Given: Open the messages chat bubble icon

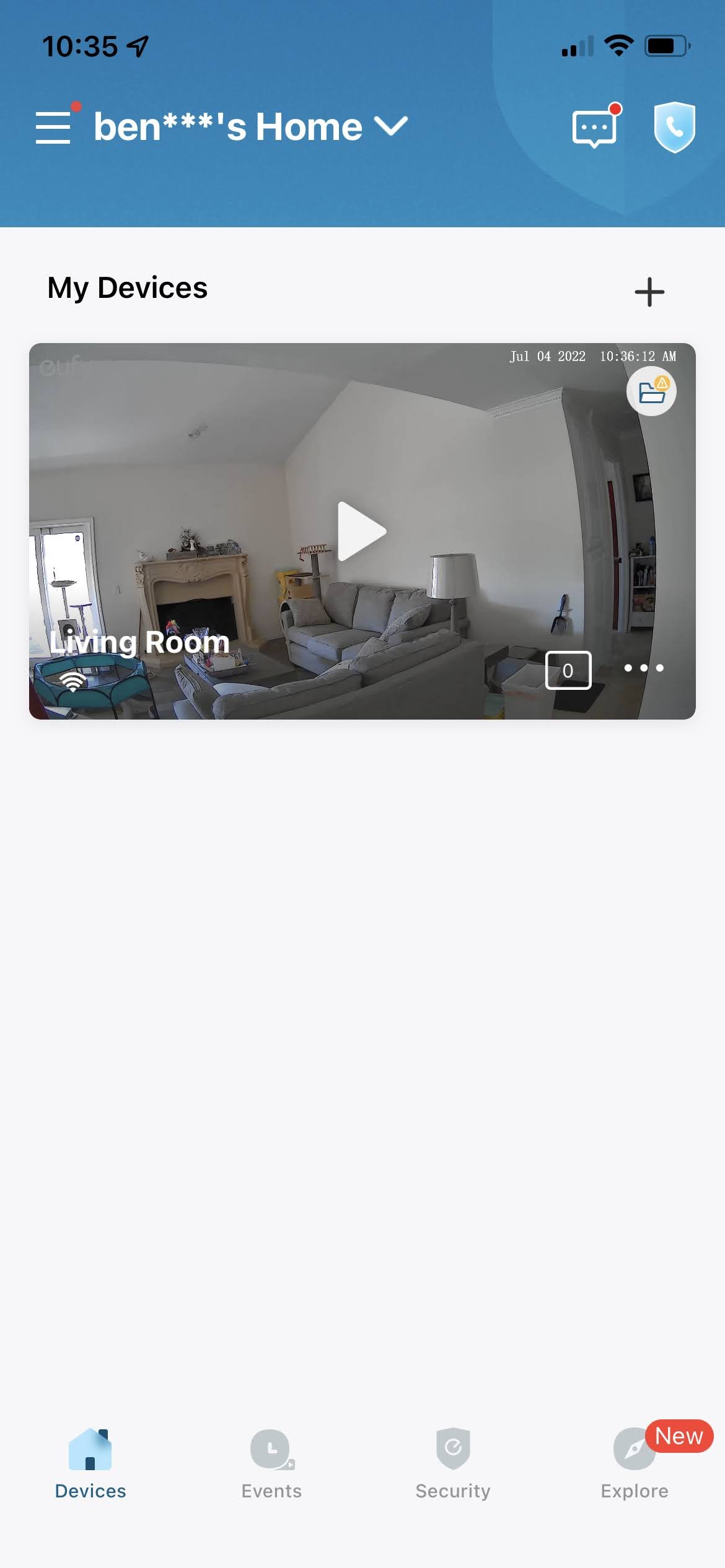Looking at the screenshot, I should (595, 128).
